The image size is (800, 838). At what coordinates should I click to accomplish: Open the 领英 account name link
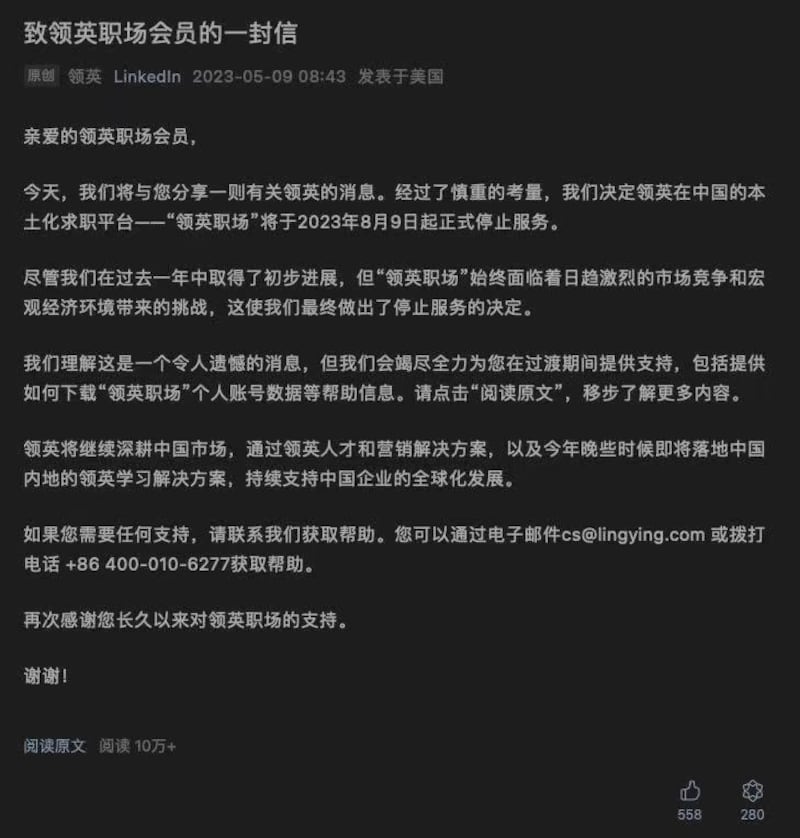(85, 76)
